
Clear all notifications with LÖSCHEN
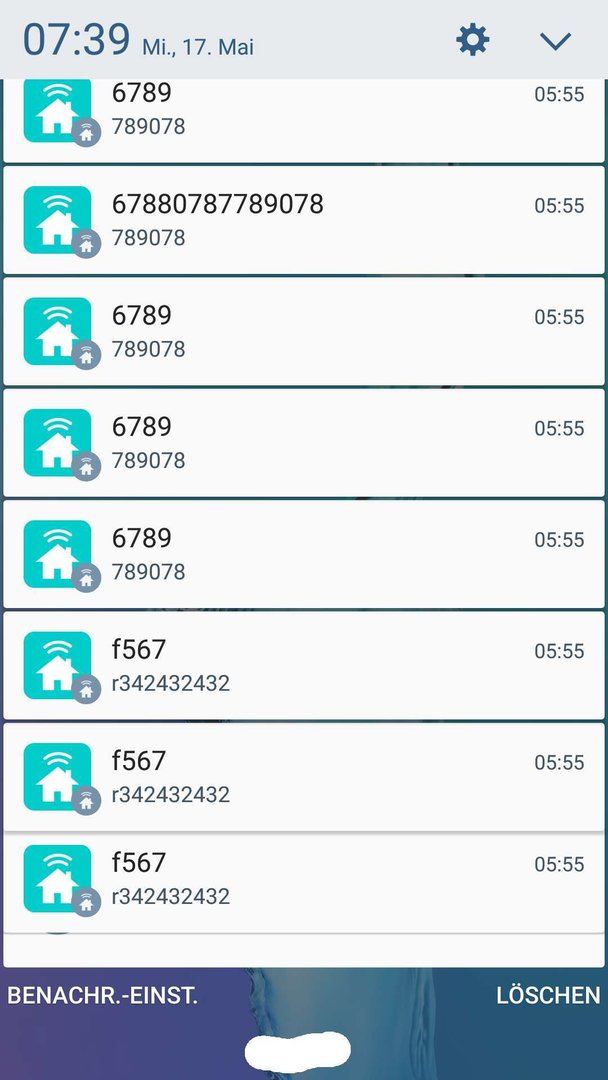[548, 995]
